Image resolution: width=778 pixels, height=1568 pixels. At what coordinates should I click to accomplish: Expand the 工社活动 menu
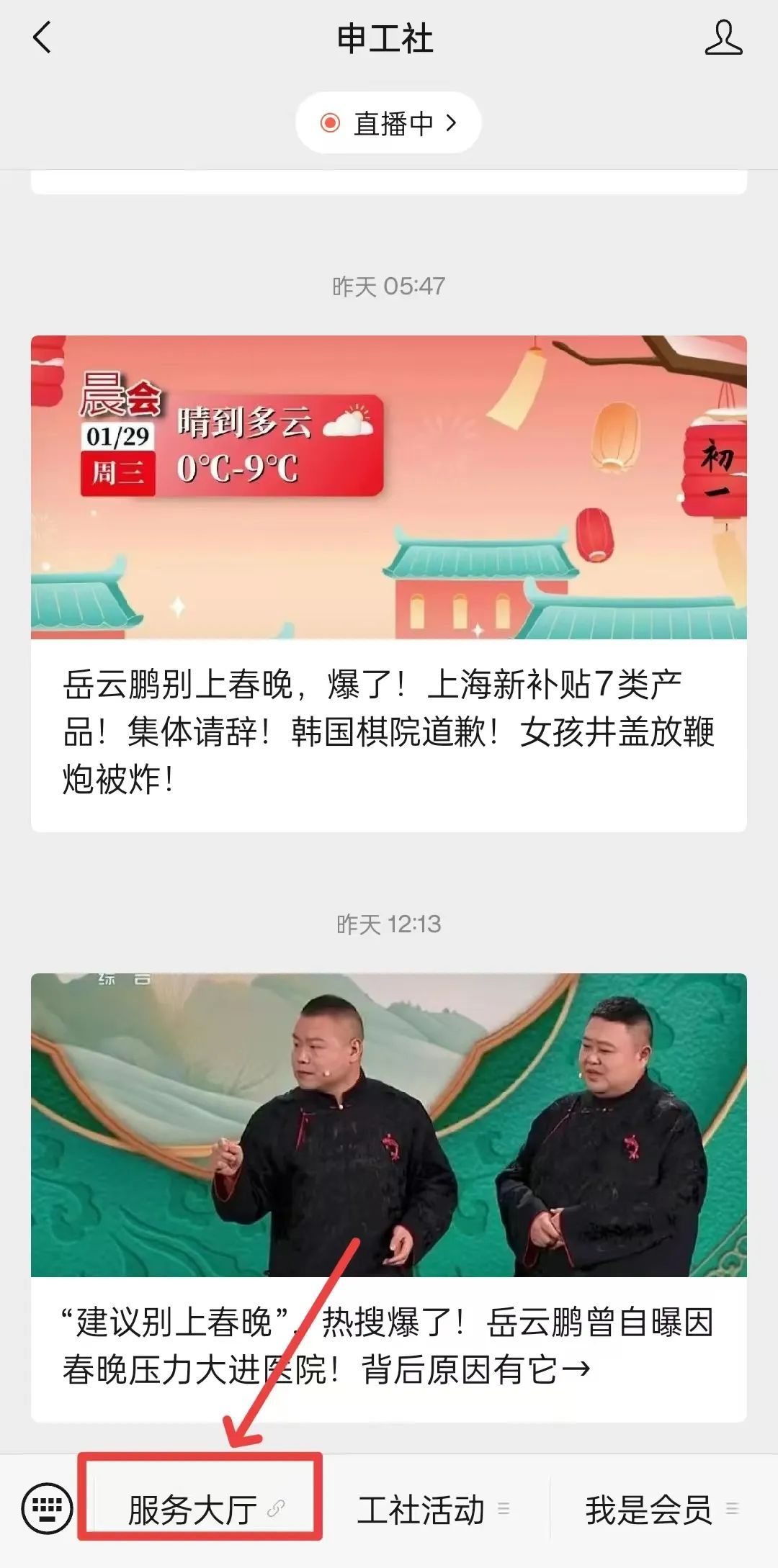pos(432,1510)
